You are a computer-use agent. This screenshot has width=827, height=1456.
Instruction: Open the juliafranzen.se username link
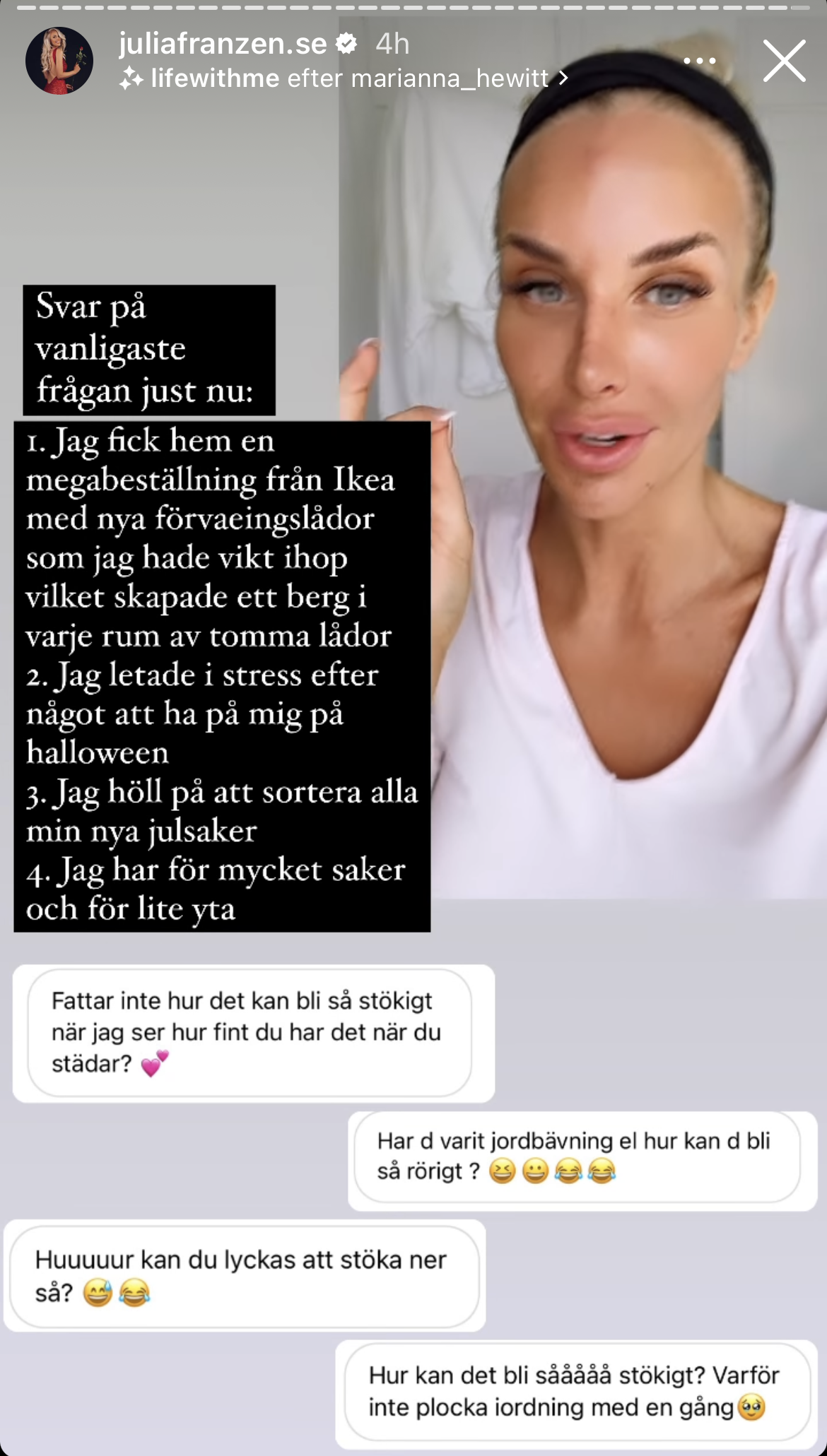pyautogui.click(x=223, y=44)
